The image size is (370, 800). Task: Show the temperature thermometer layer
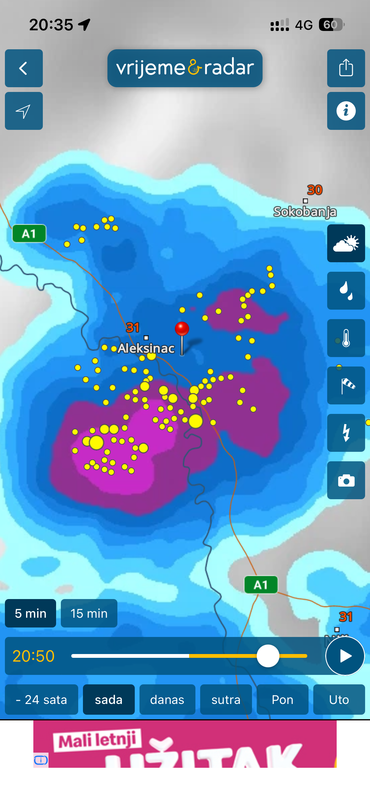coord(346,338)
